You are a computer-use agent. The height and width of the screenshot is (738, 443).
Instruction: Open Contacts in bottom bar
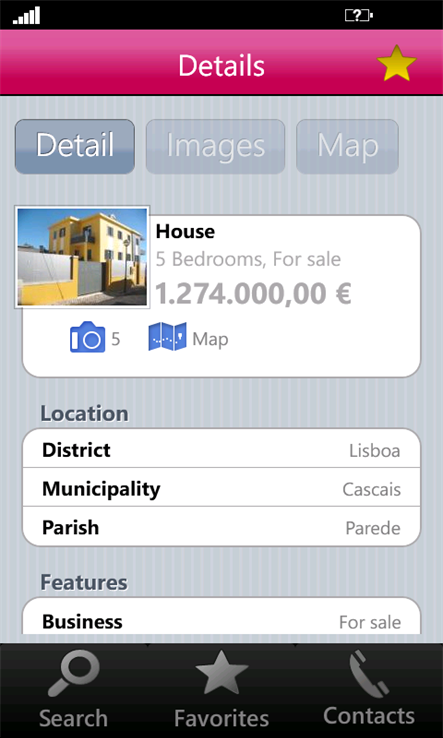pos(369,690)
